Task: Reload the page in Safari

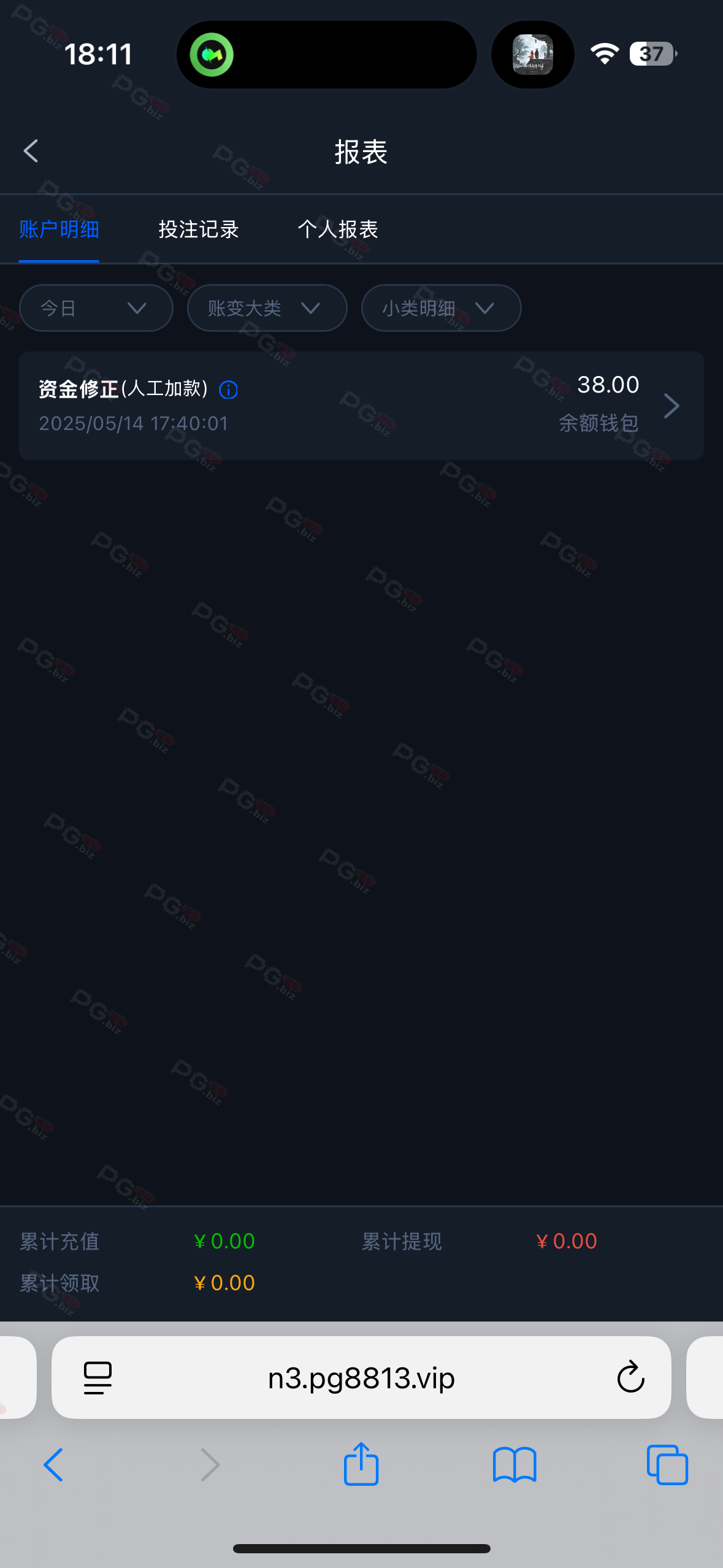Action: tap(630, 1378)
